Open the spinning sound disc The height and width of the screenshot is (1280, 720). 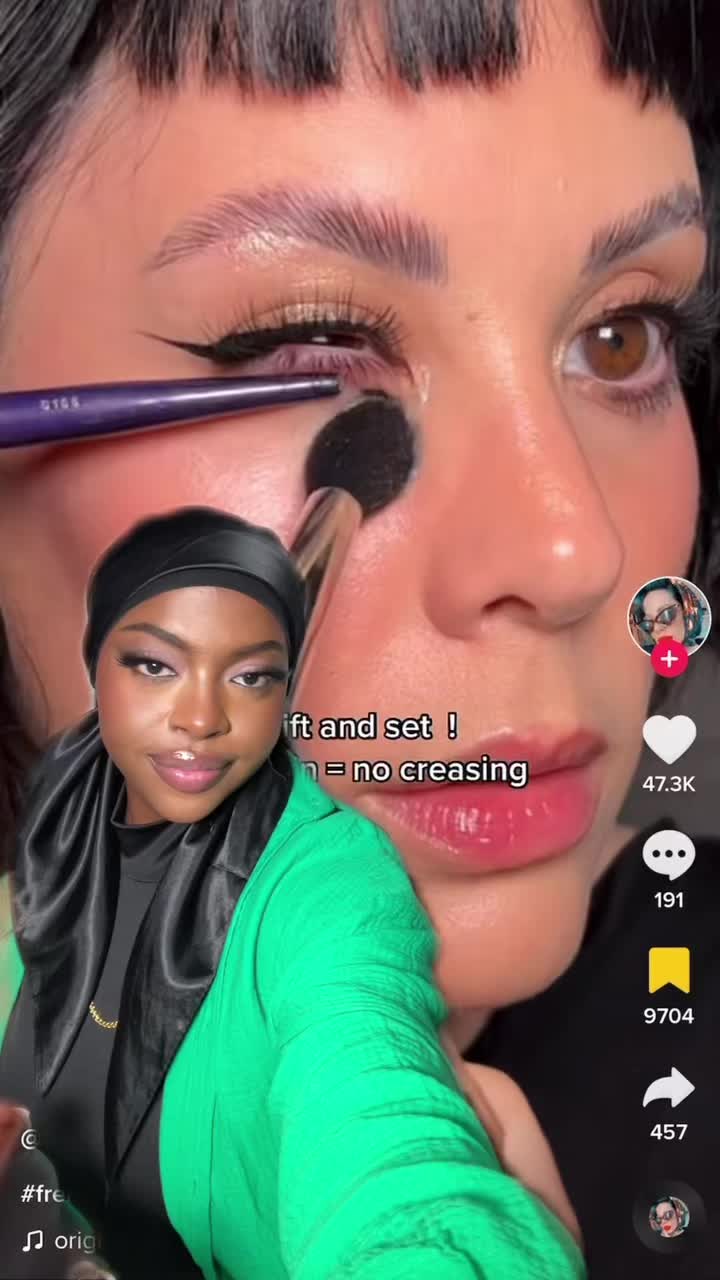(x=668, y=1217)
